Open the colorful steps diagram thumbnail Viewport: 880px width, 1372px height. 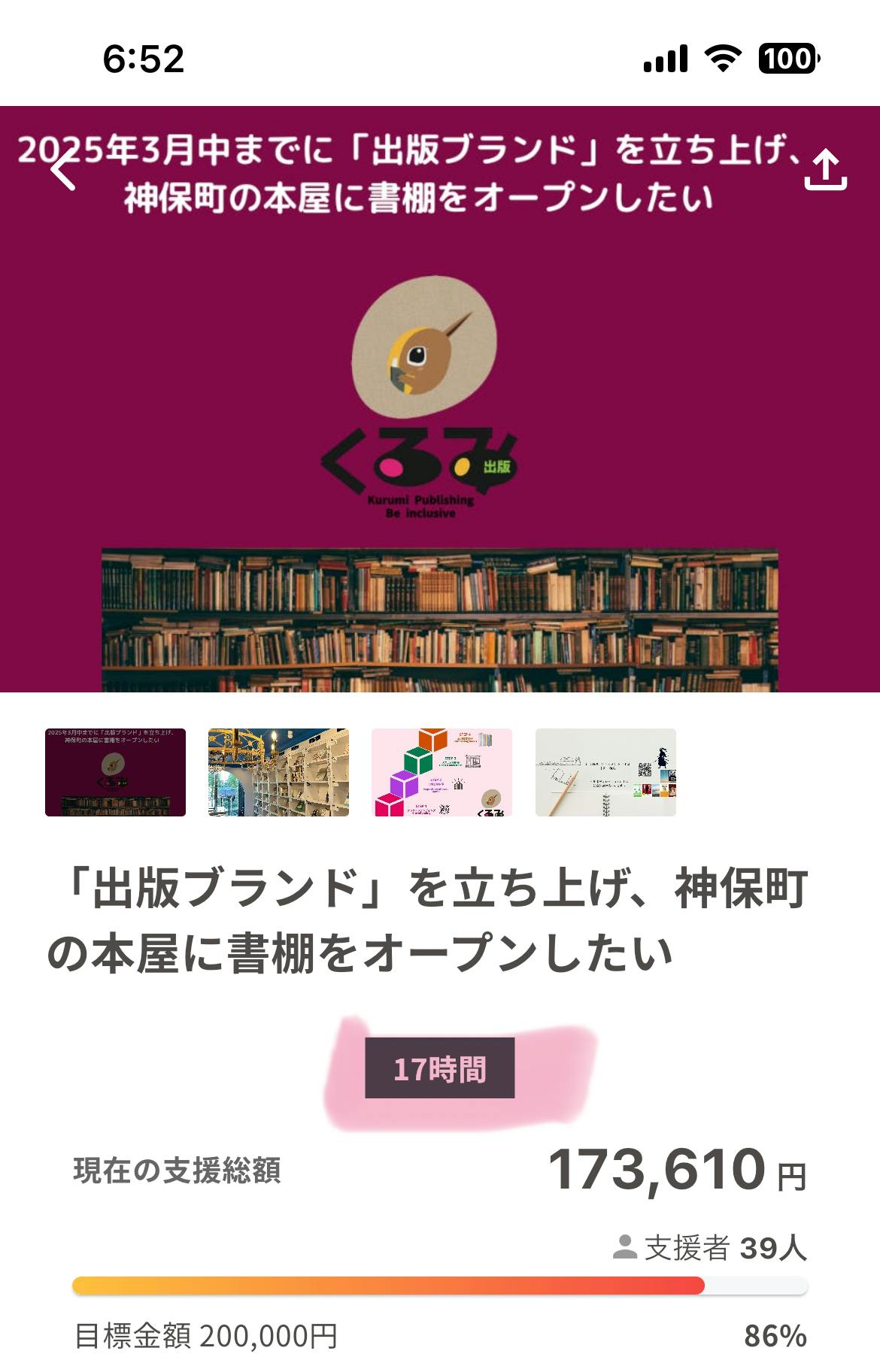click(x=442, y=772)
